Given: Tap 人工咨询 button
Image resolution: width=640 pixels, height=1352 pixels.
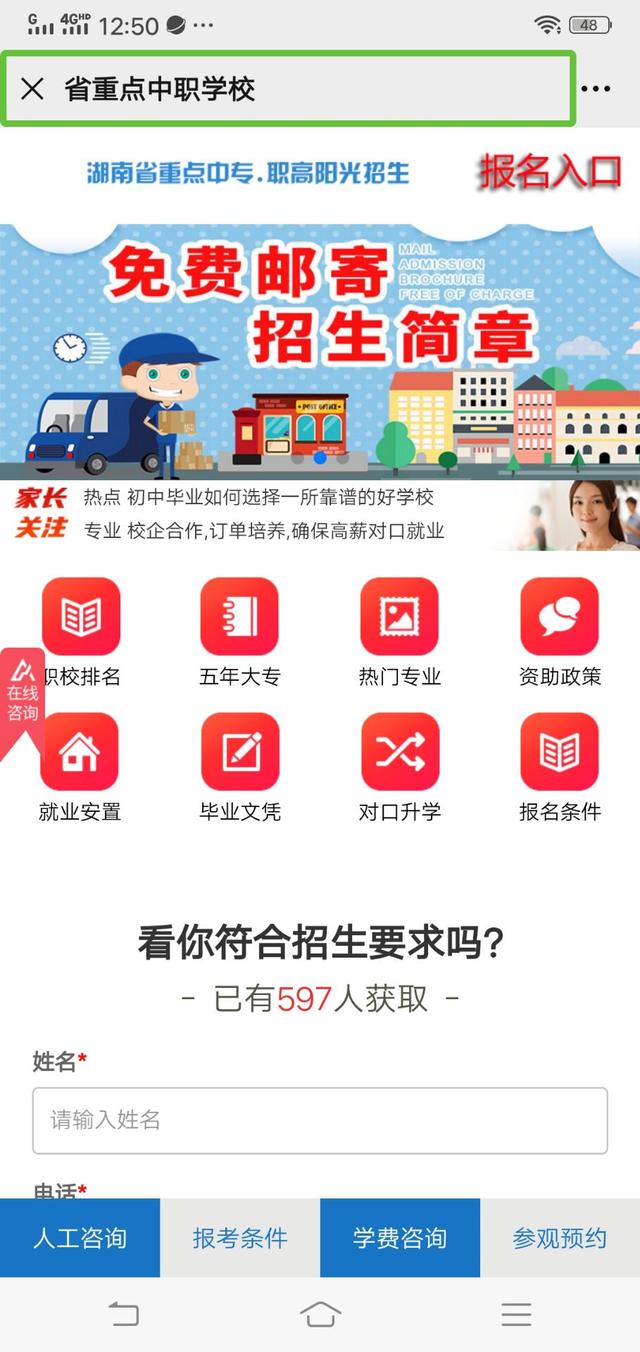Looking at the screenshot, I should coord(80,1238).
